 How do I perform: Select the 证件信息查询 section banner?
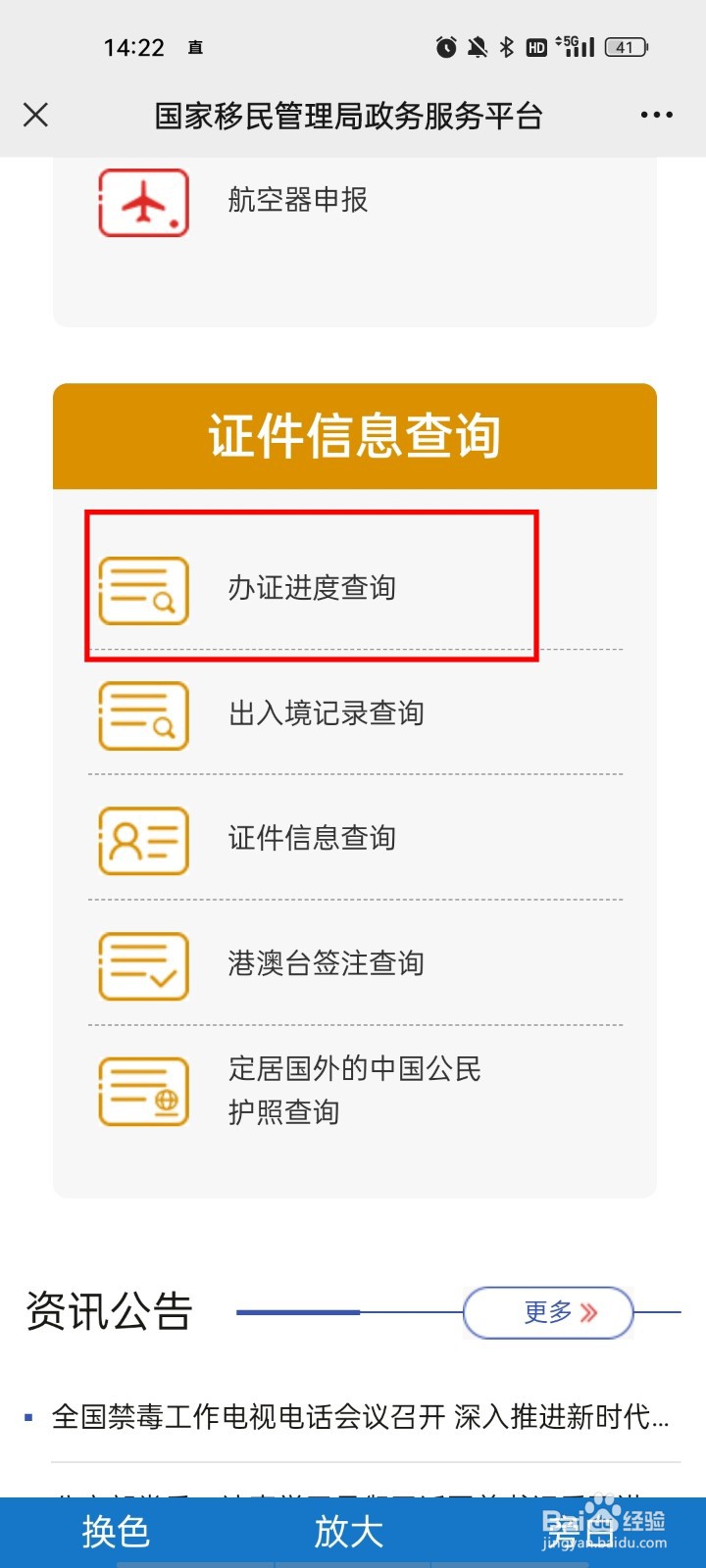(x=353, y=436)
